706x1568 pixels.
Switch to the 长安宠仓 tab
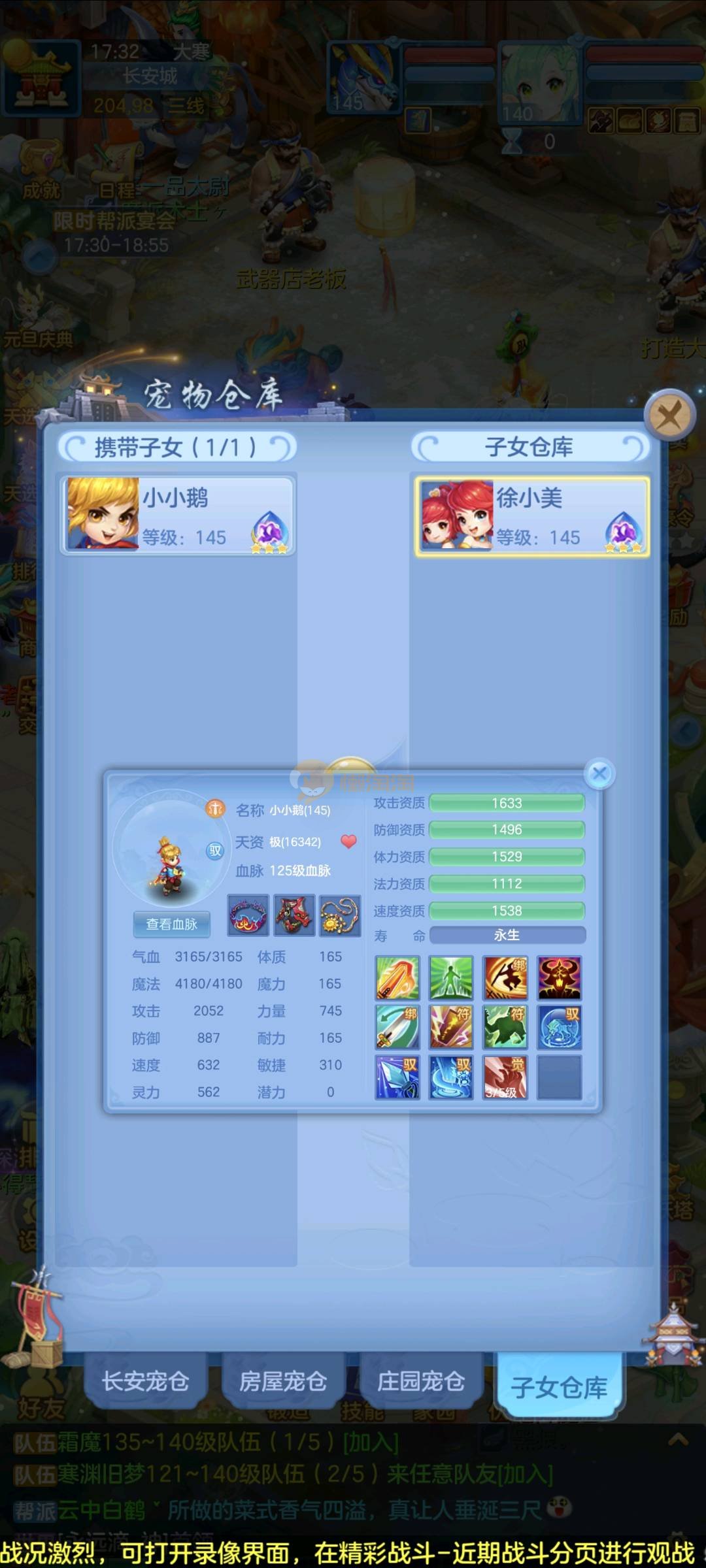[145, 1381]
